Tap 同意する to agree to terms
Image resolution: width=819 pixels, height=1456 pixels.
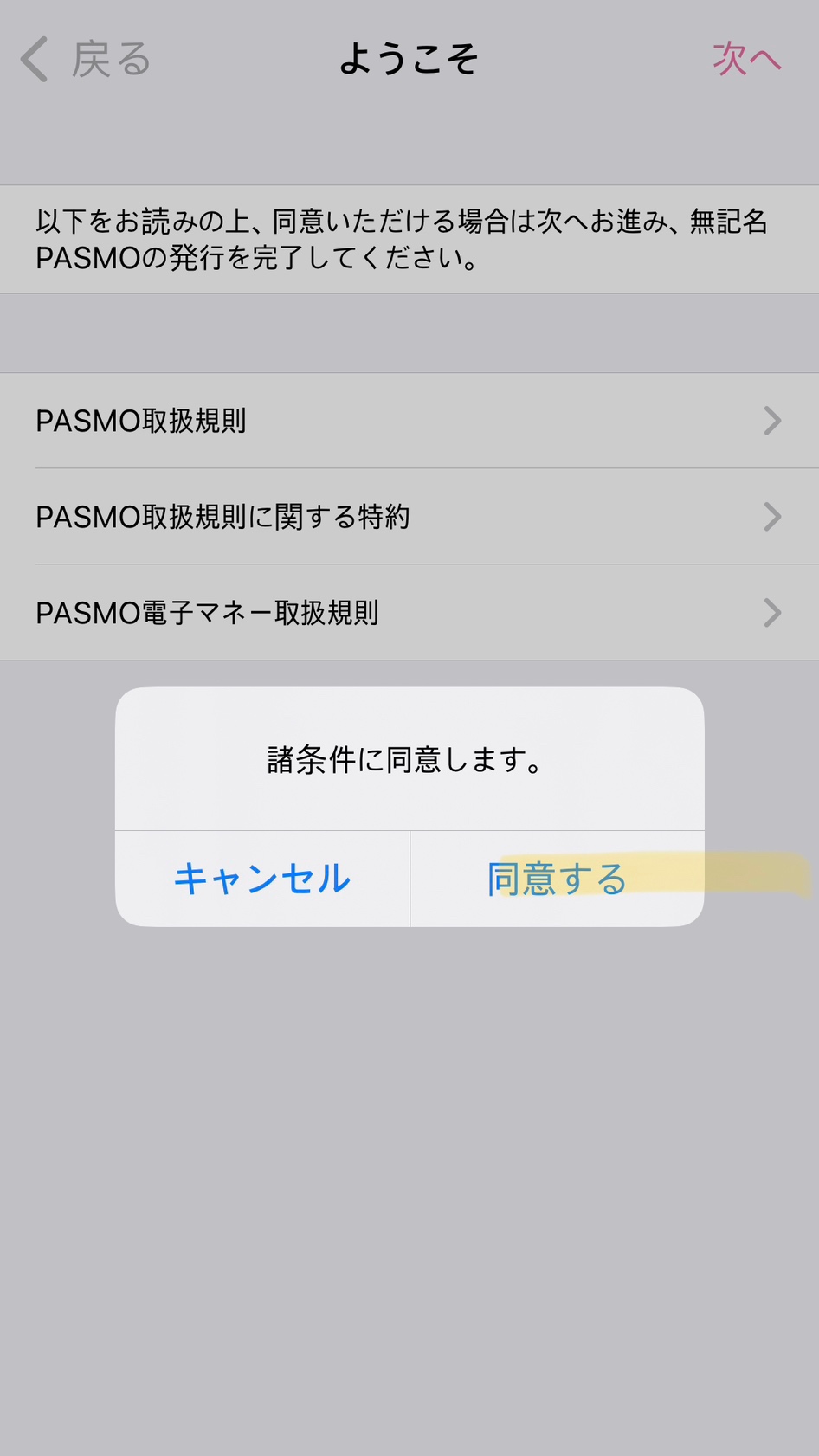tap(558, 879)
